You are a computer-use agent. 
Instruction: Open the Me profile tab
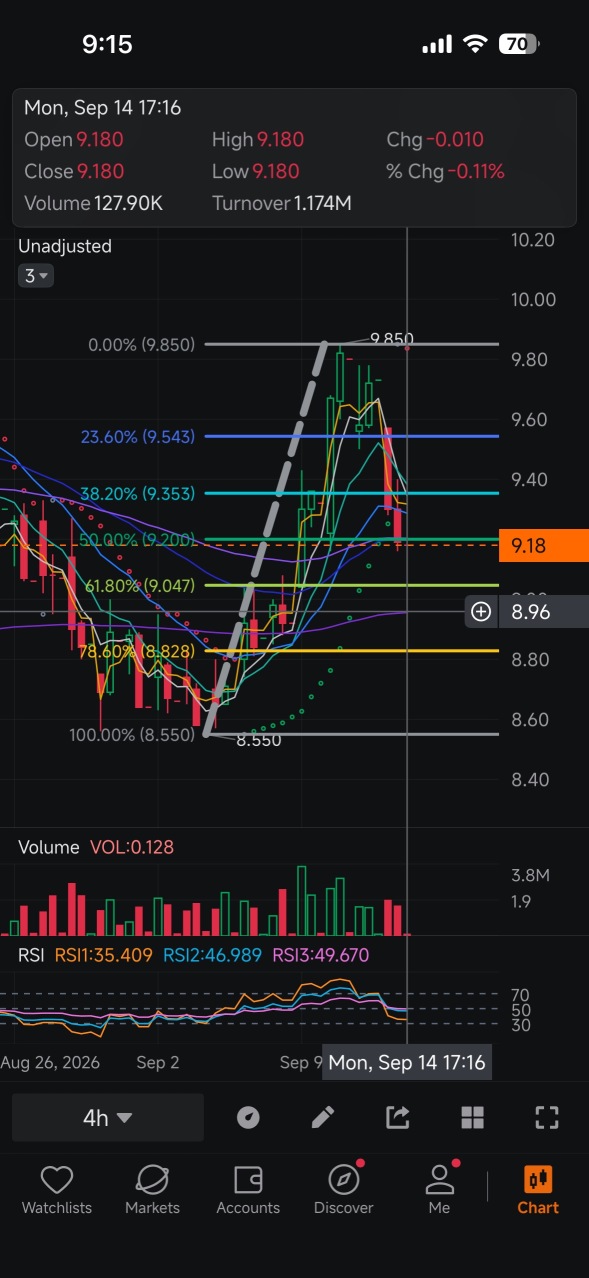point(439,1190)
